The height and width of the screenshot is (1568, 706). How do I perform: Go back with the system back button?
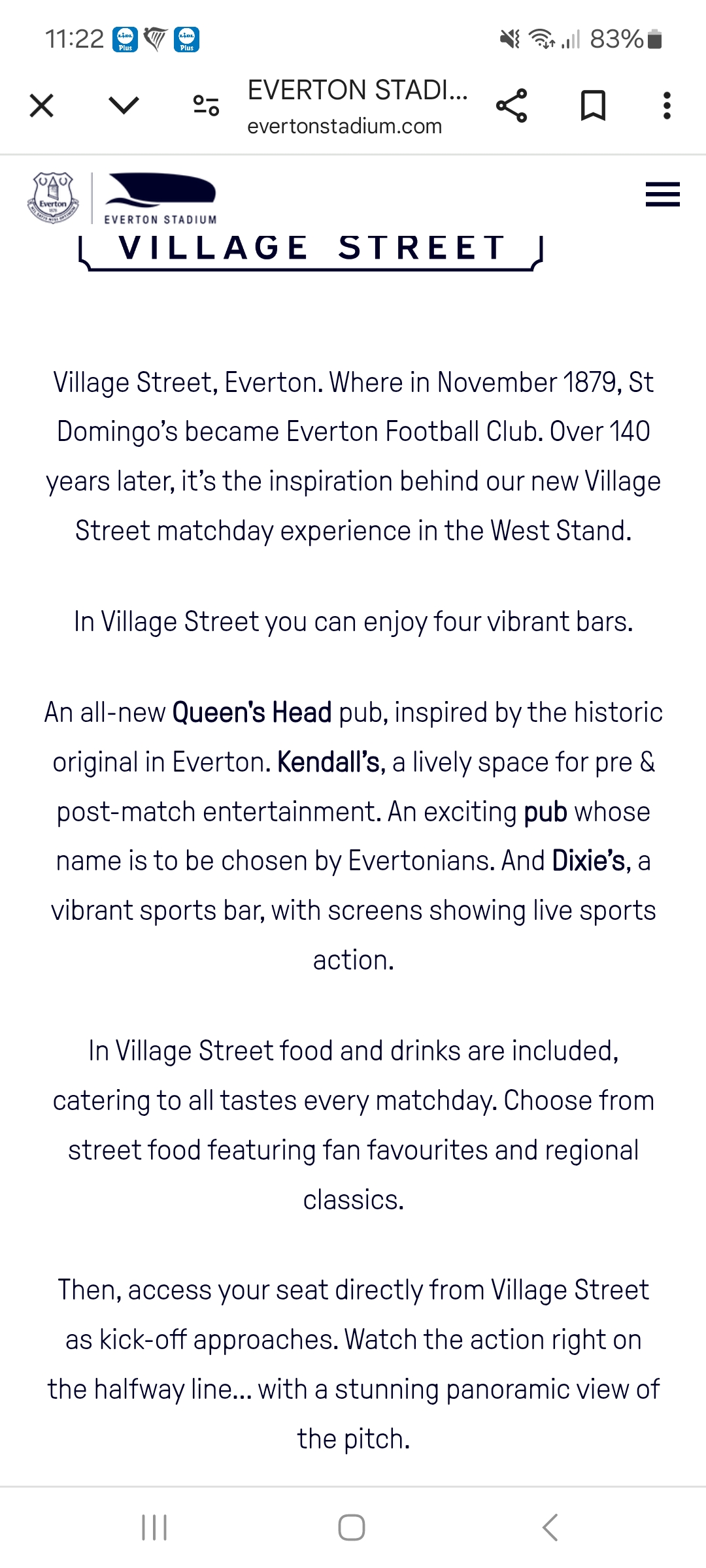coord(550,1527)
